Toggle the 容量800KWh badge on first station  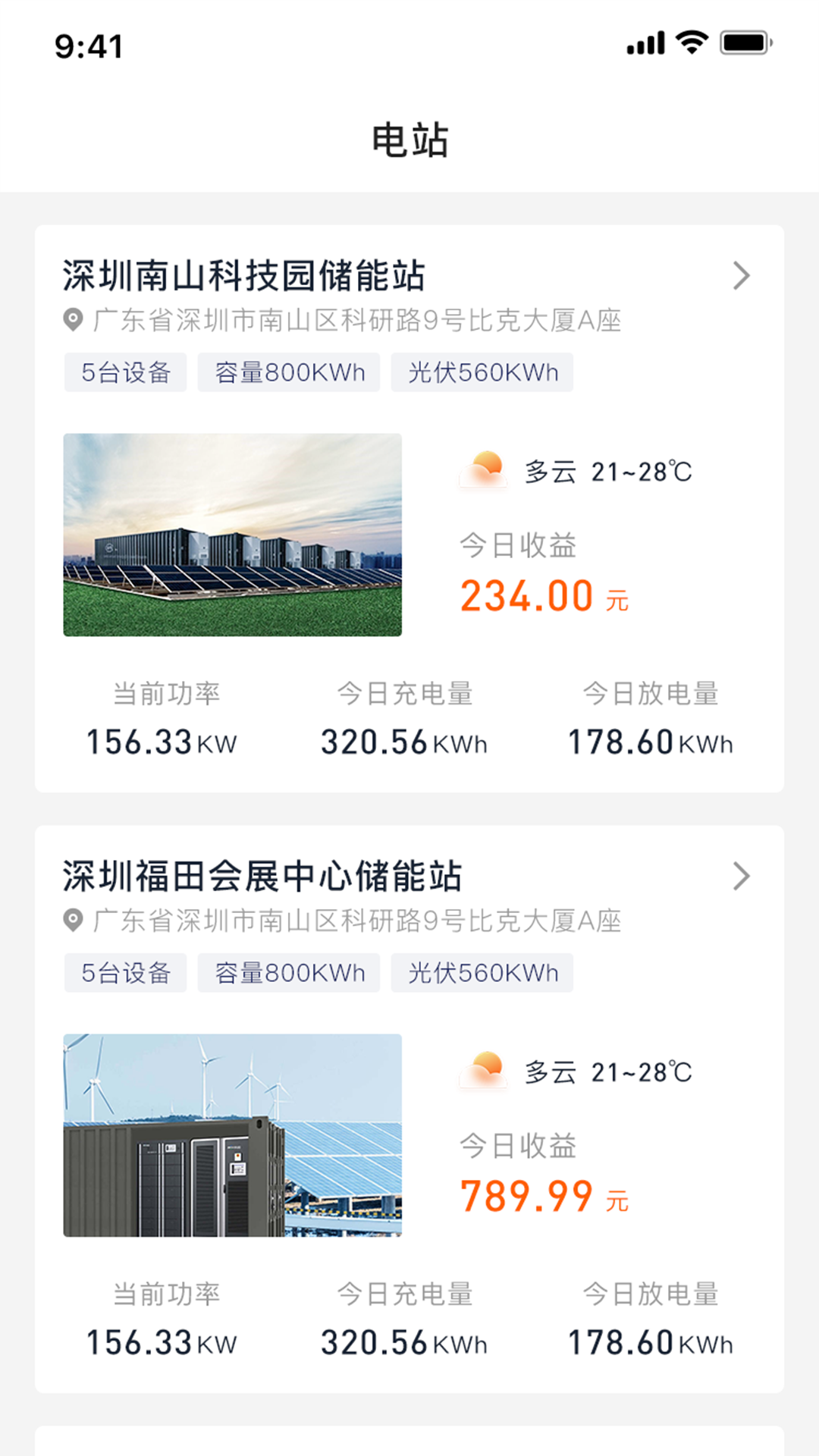[x=289, y=372]
